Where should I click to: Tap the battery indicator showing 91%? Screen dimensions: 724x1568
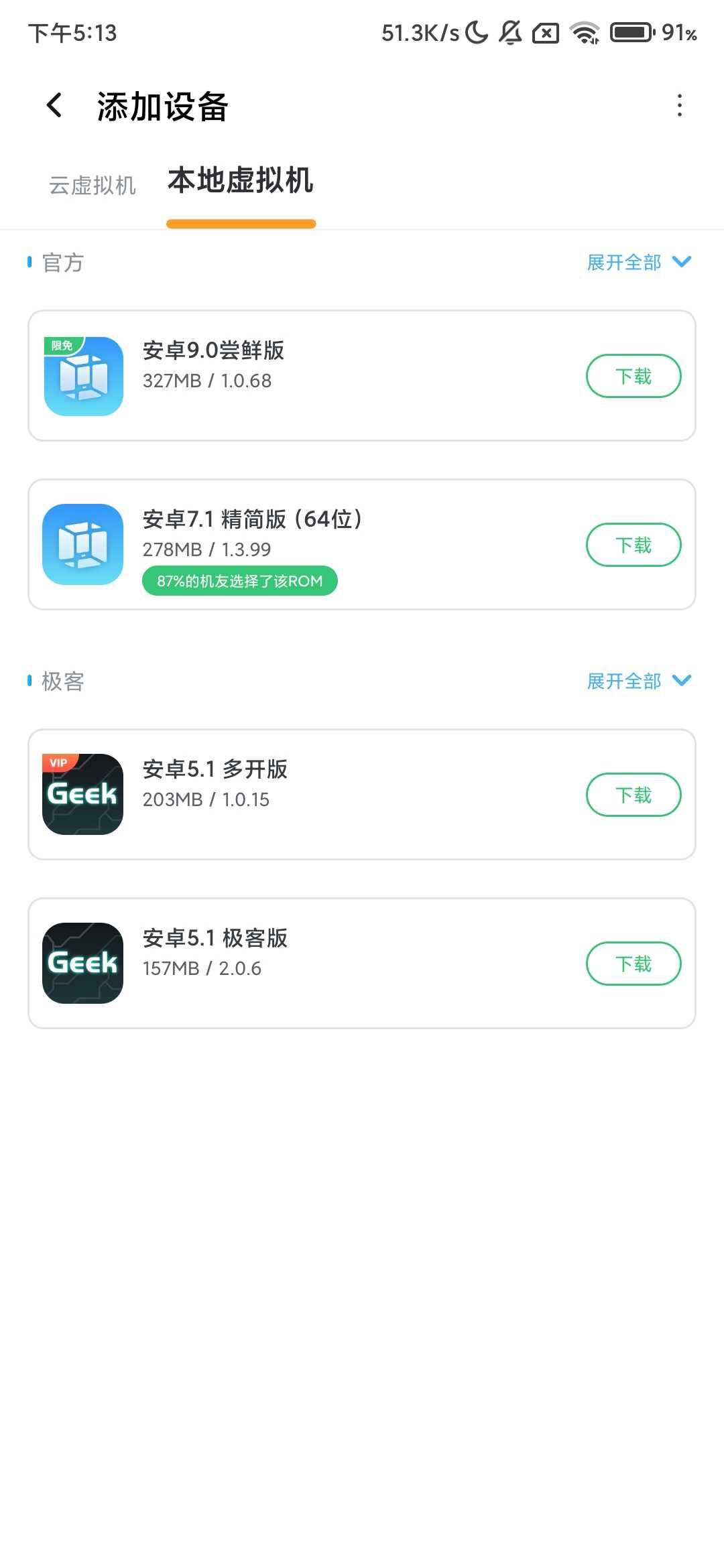click(x=630, y=32)
